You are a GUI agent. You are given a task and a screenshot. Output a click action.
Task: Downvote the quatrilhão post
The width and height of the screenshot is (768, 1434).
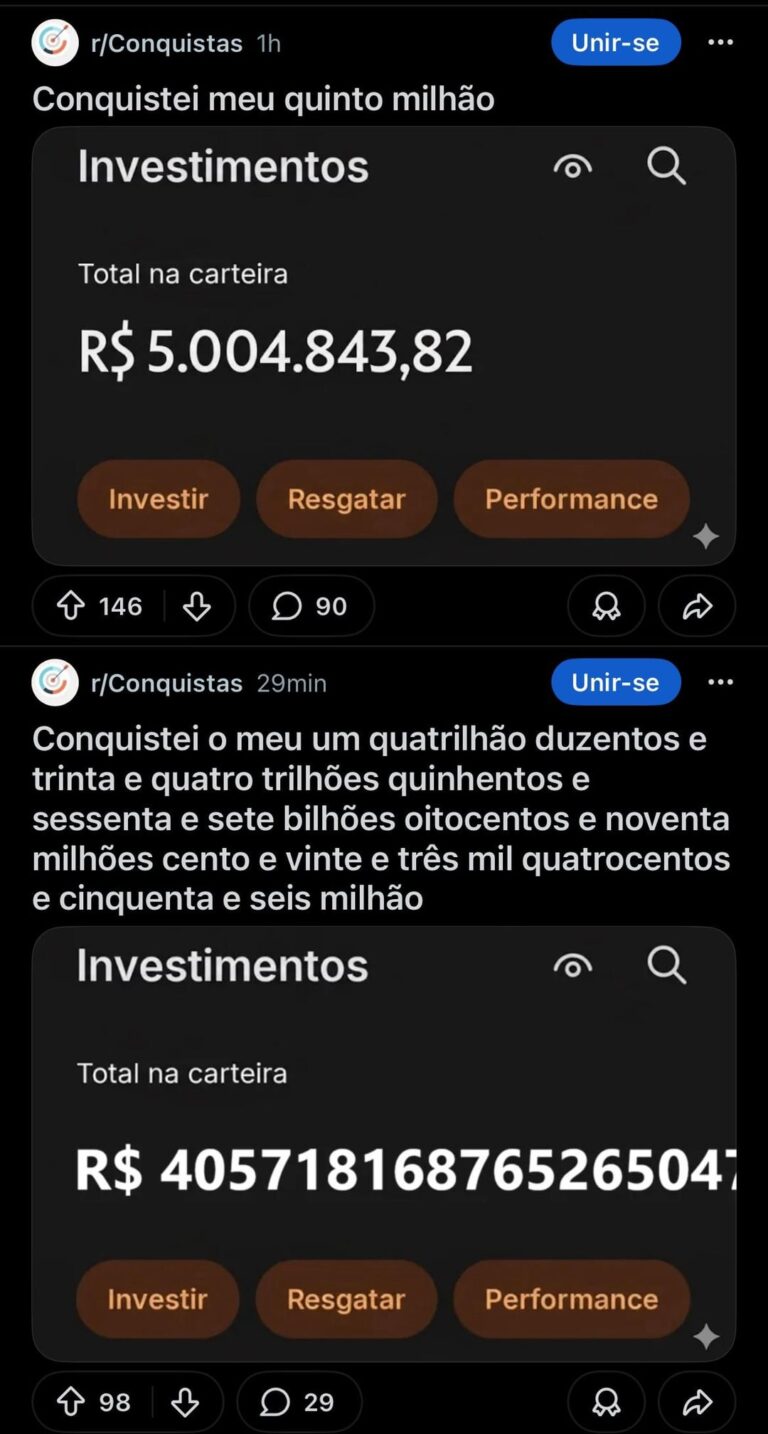185,1402
